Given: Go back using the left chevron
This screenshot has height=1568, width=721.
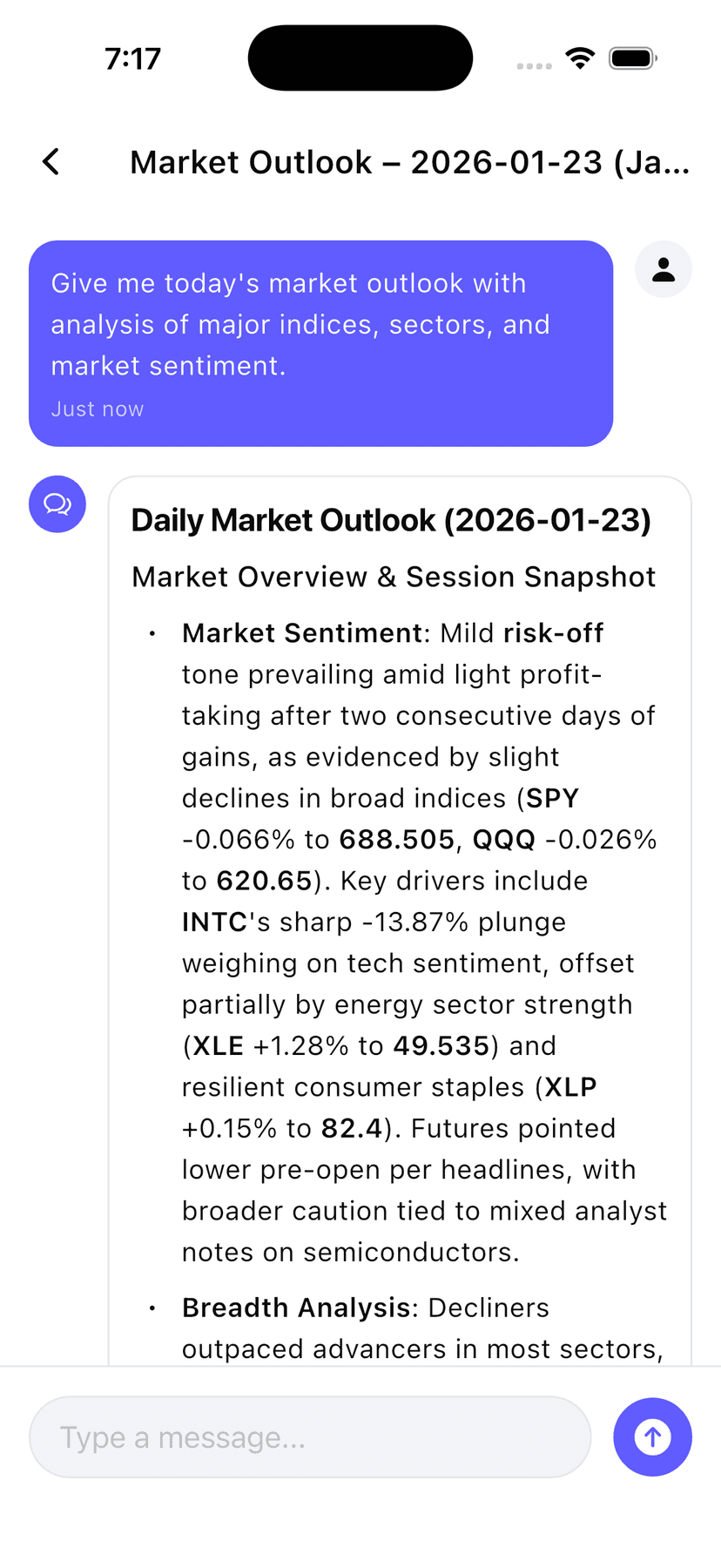Looking at the screenshot, I should pyautogui.click(x=50, y=161).
